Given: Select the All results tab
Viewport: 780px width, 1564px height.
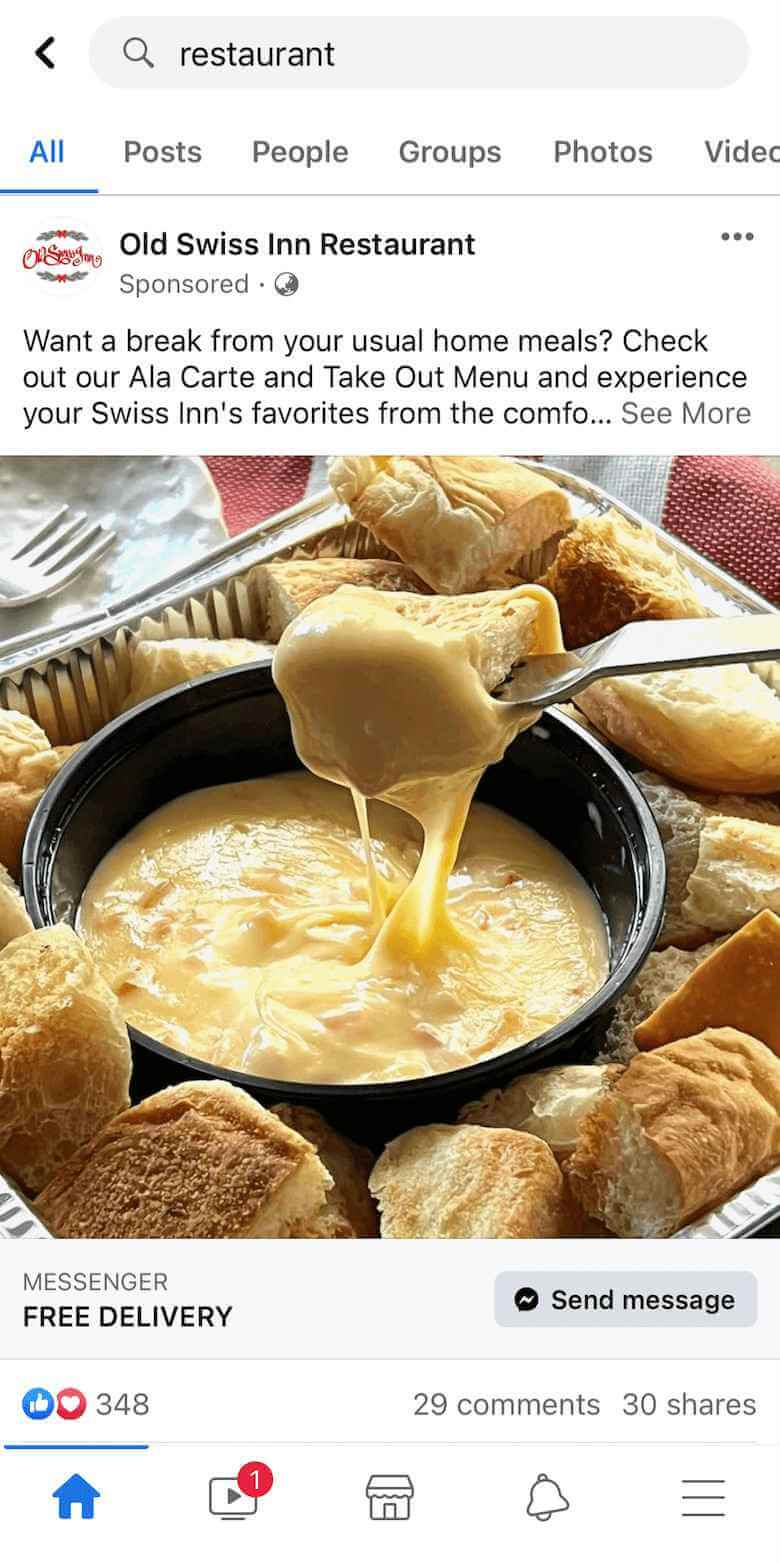Looking at the screenshot, I should [x=47, y=152].
